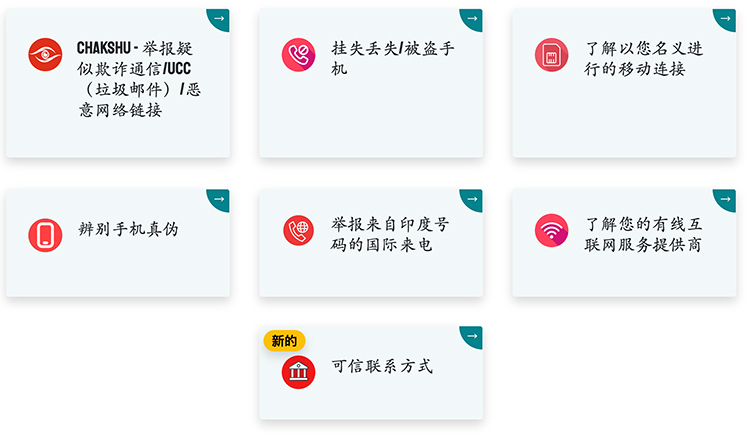
Task: Open the CHAKSHU 举报疑似欺诈通信 card
Action: [118, 82]
